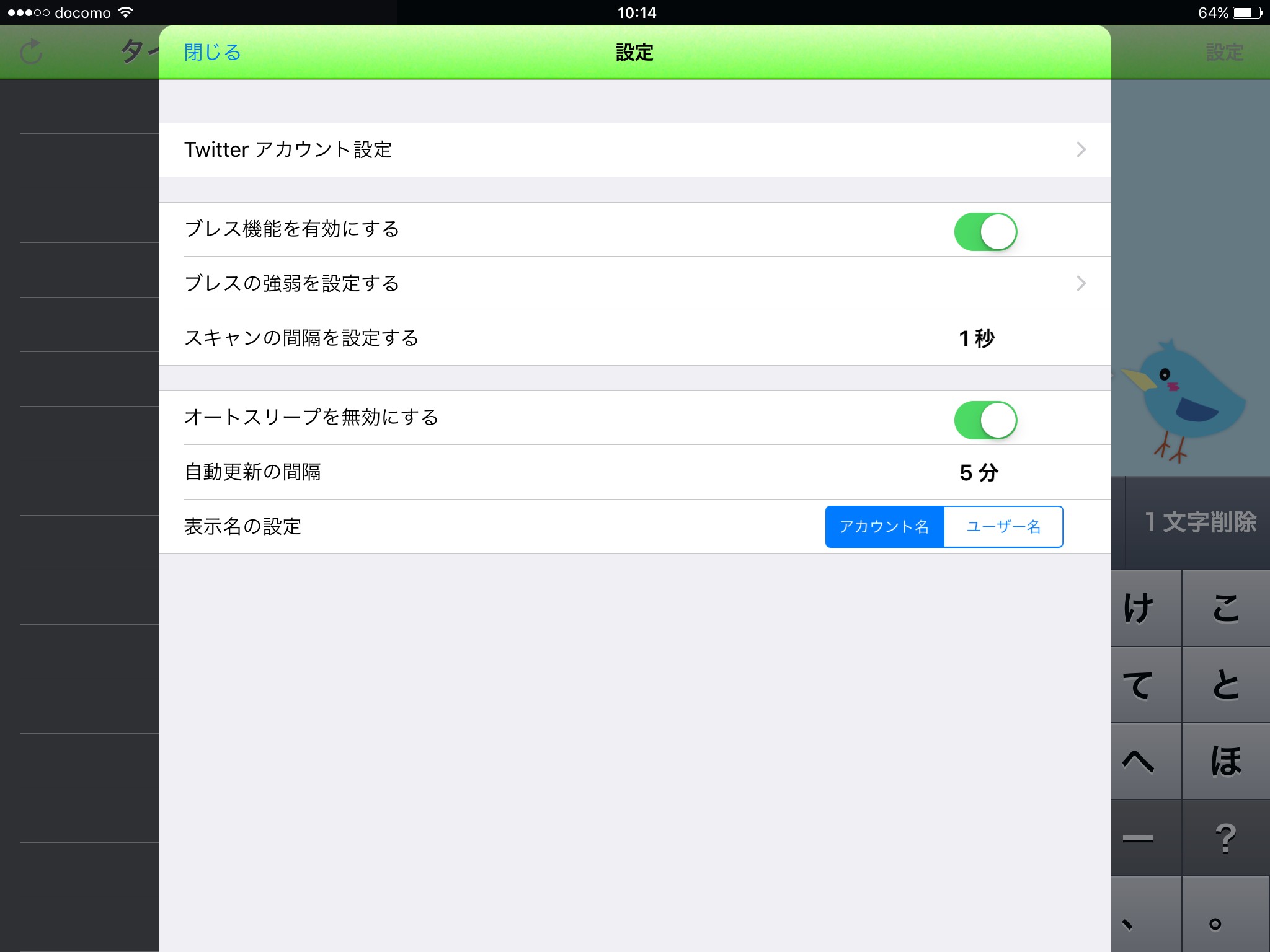The height and width of the screenshot is (952, 1270).
Task: Select ユーザー名 display option
Action: [x=1003, y=527]
